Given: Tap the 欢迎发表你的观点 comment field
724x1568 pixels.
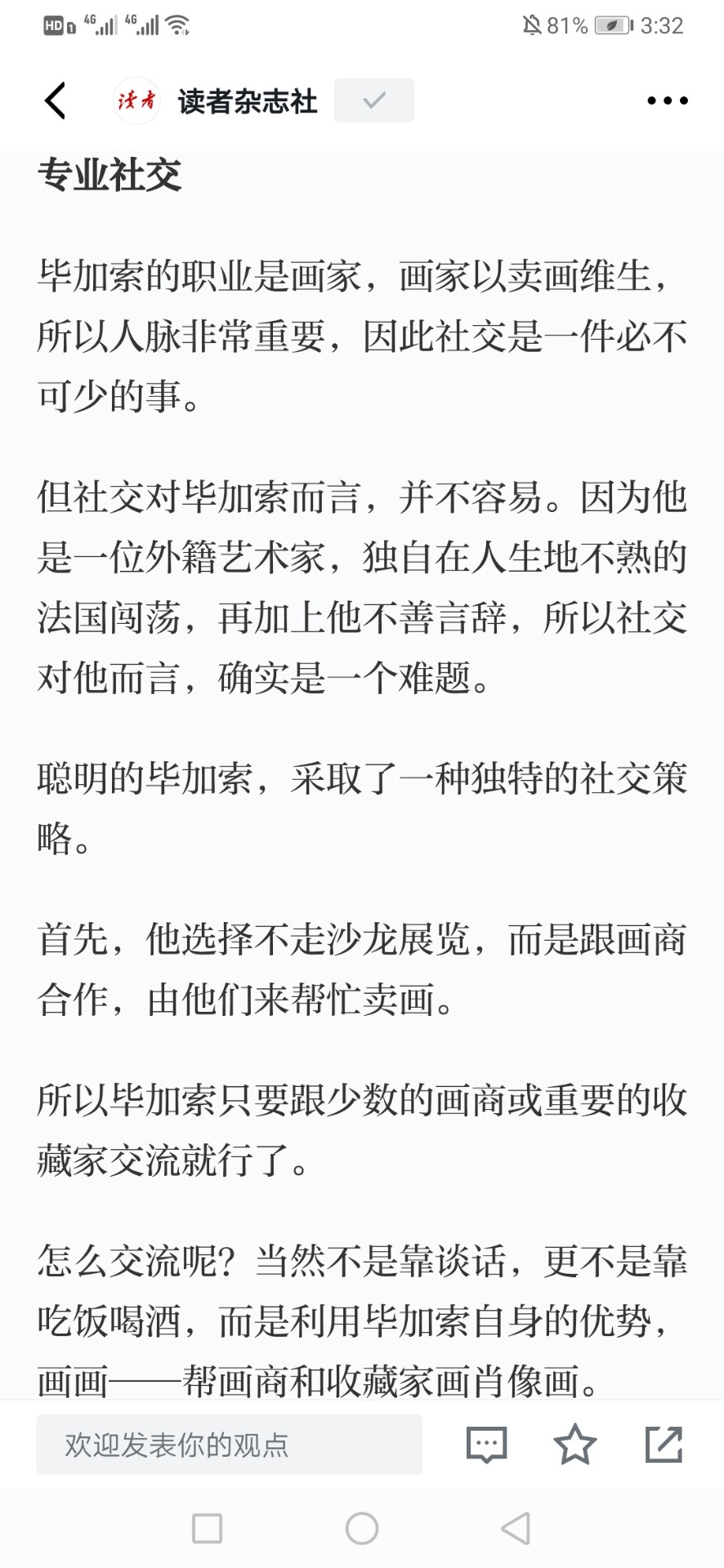Looking at the screenshot, I should pyautogui.click(x=229, y=1445).
